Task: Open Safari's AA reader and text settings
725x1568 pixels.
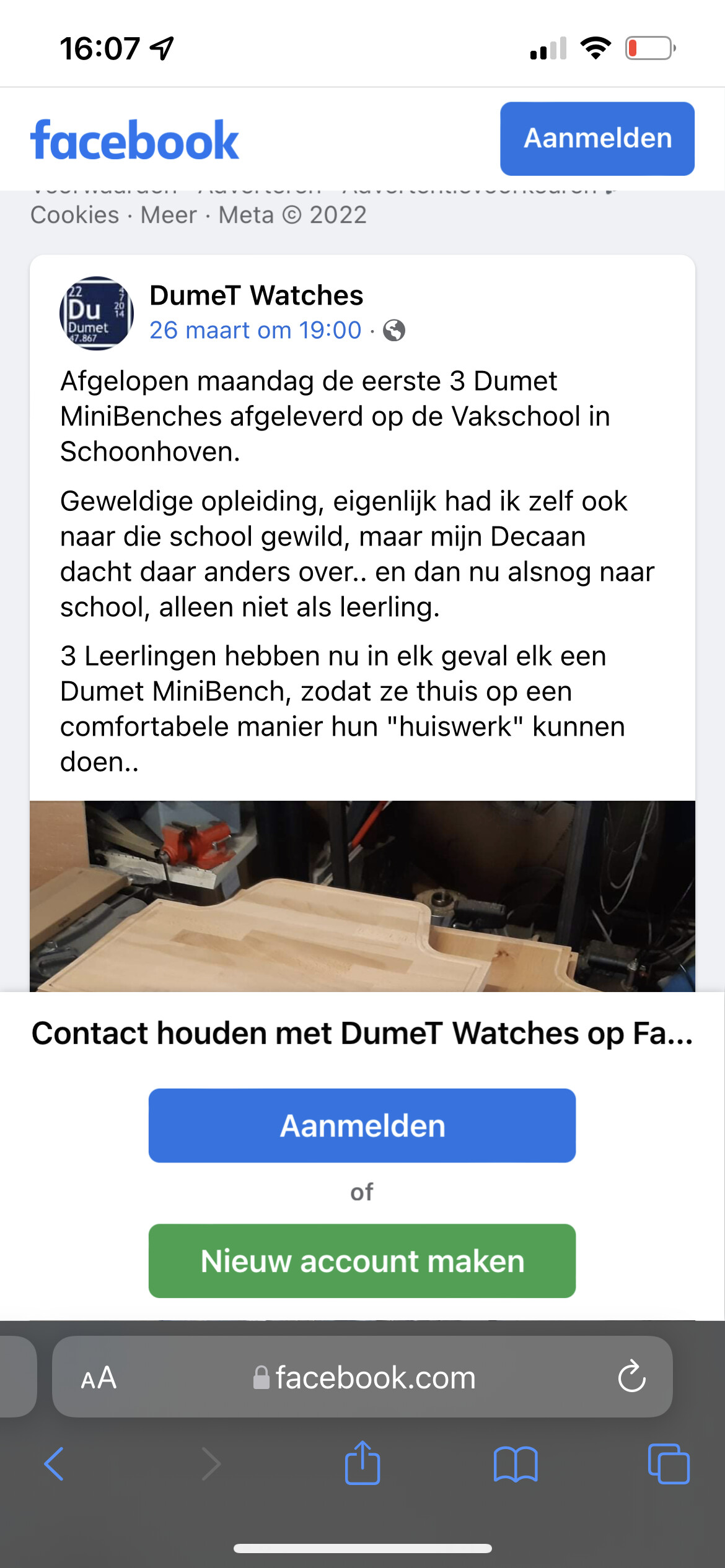Action: (99, 1377)
